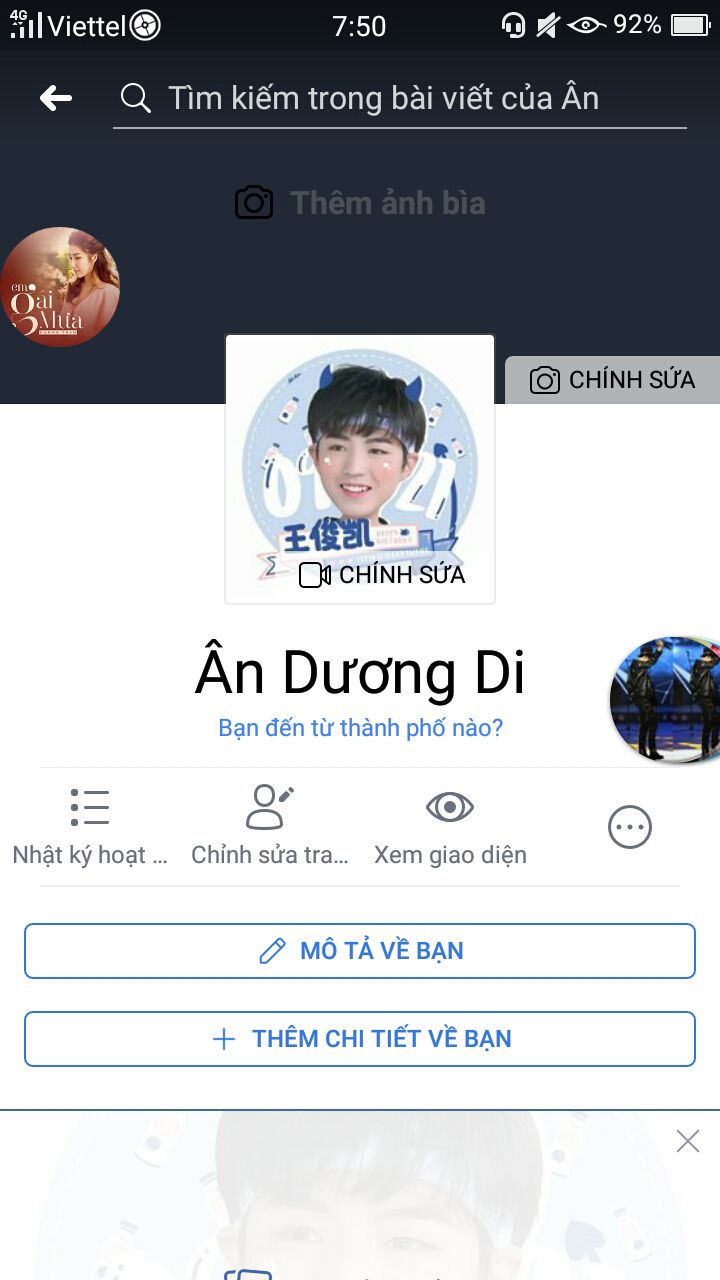Tap Bạn đến từ thành phố nào link
The image size is (720, 1280).
(x=360, y=727)
